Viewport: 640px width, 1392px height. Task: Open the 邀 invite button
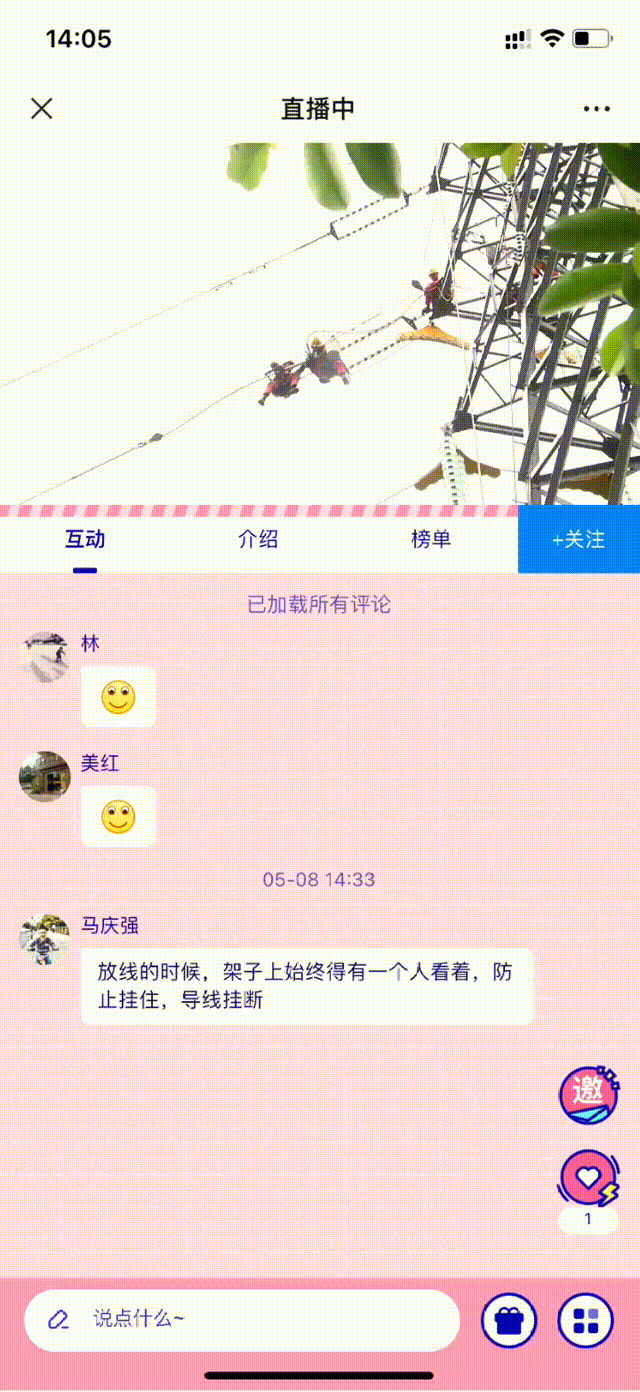click(588, 1095)
